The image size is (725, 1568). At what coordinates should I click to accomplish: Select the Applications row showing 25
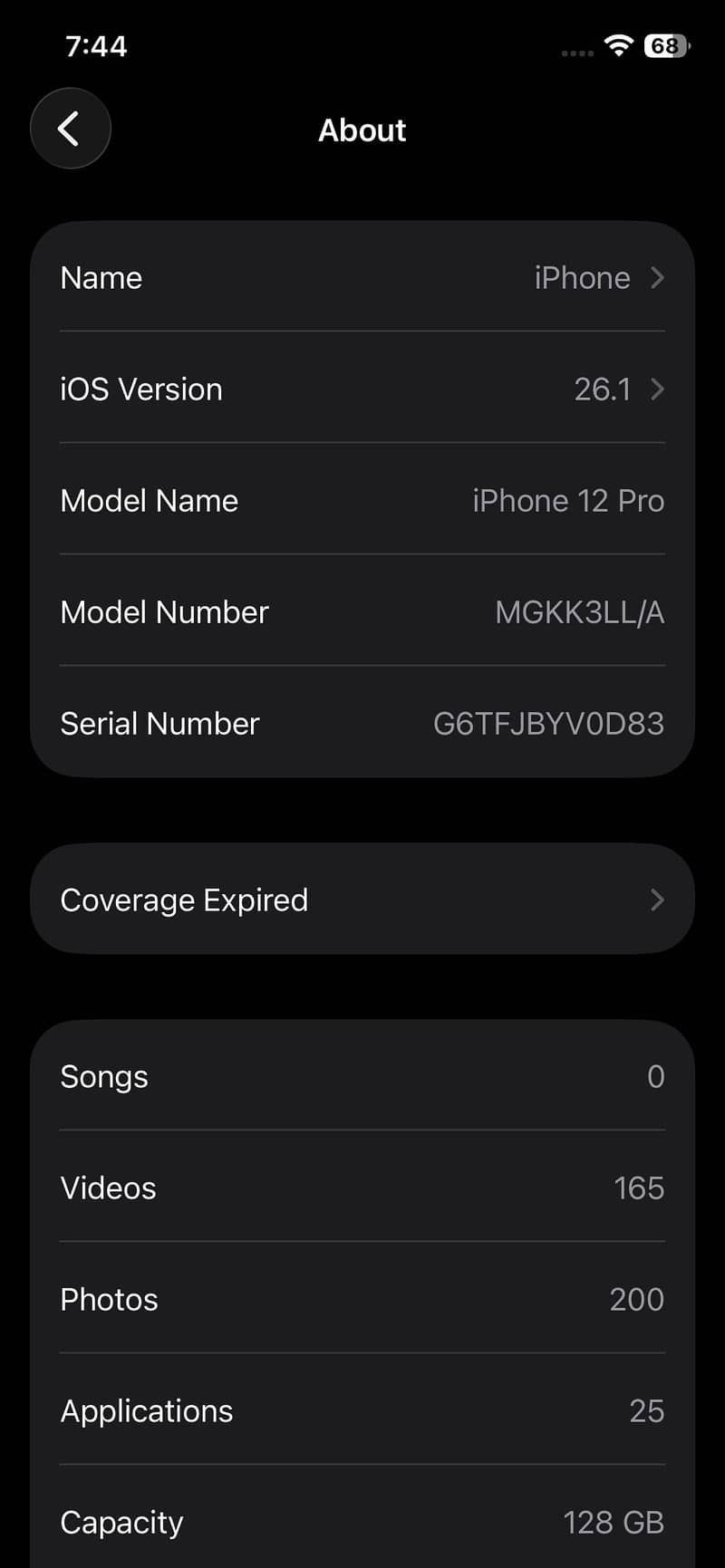362,1411
